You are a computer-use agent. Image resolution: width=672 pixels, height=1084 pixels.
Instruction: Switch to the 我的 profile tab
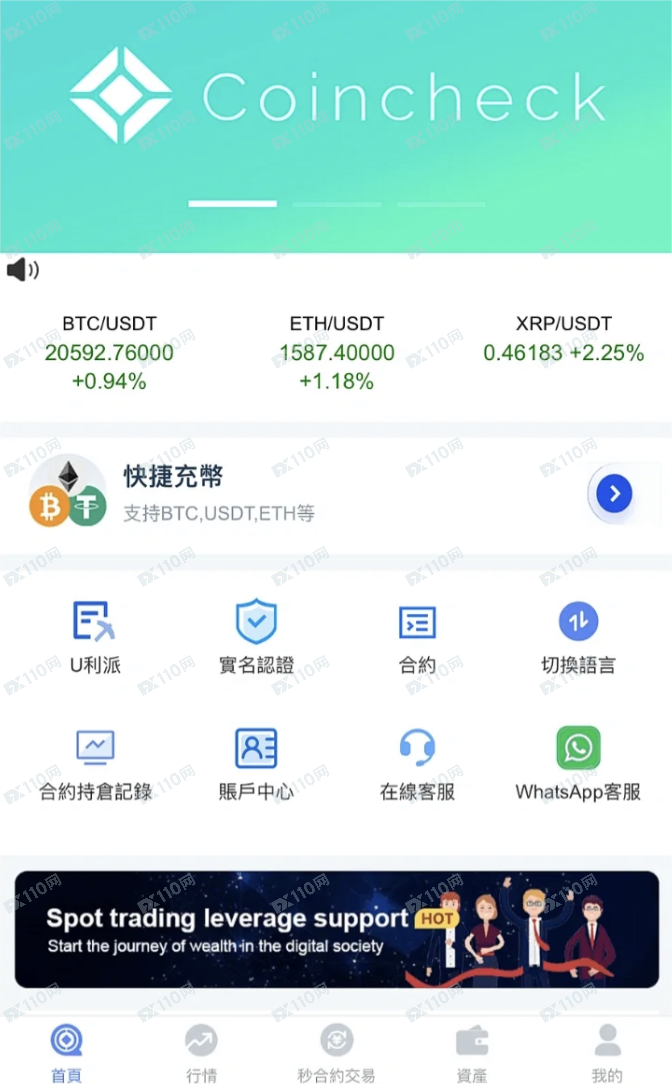click(x=607, y=1053)
